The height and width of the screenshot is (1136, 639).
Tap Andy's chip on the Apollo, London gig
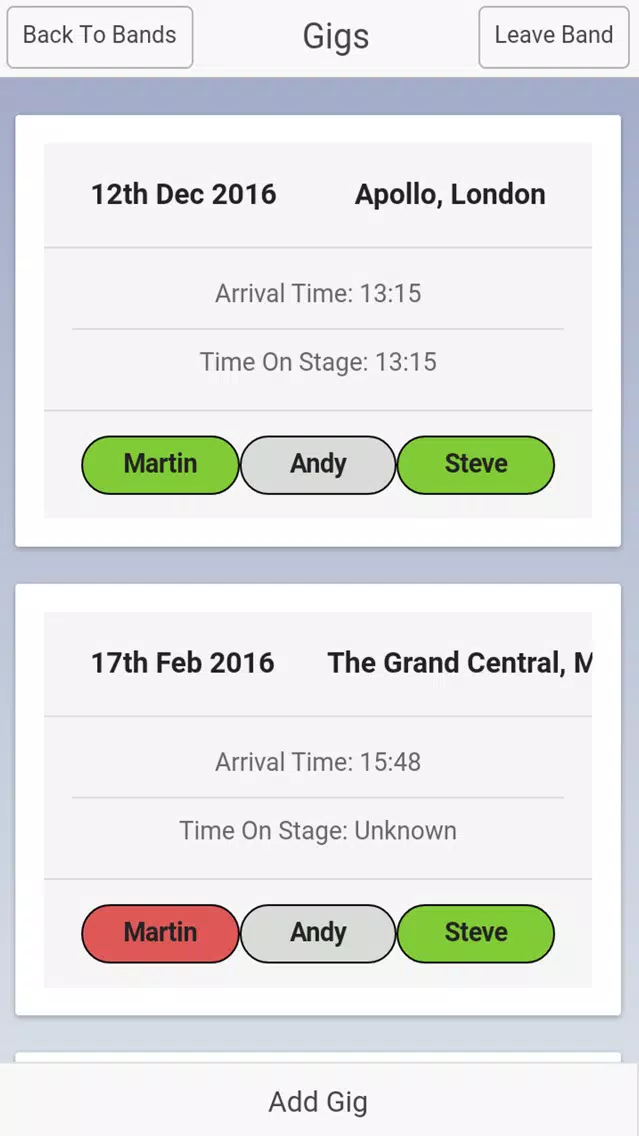coord(318,464)
